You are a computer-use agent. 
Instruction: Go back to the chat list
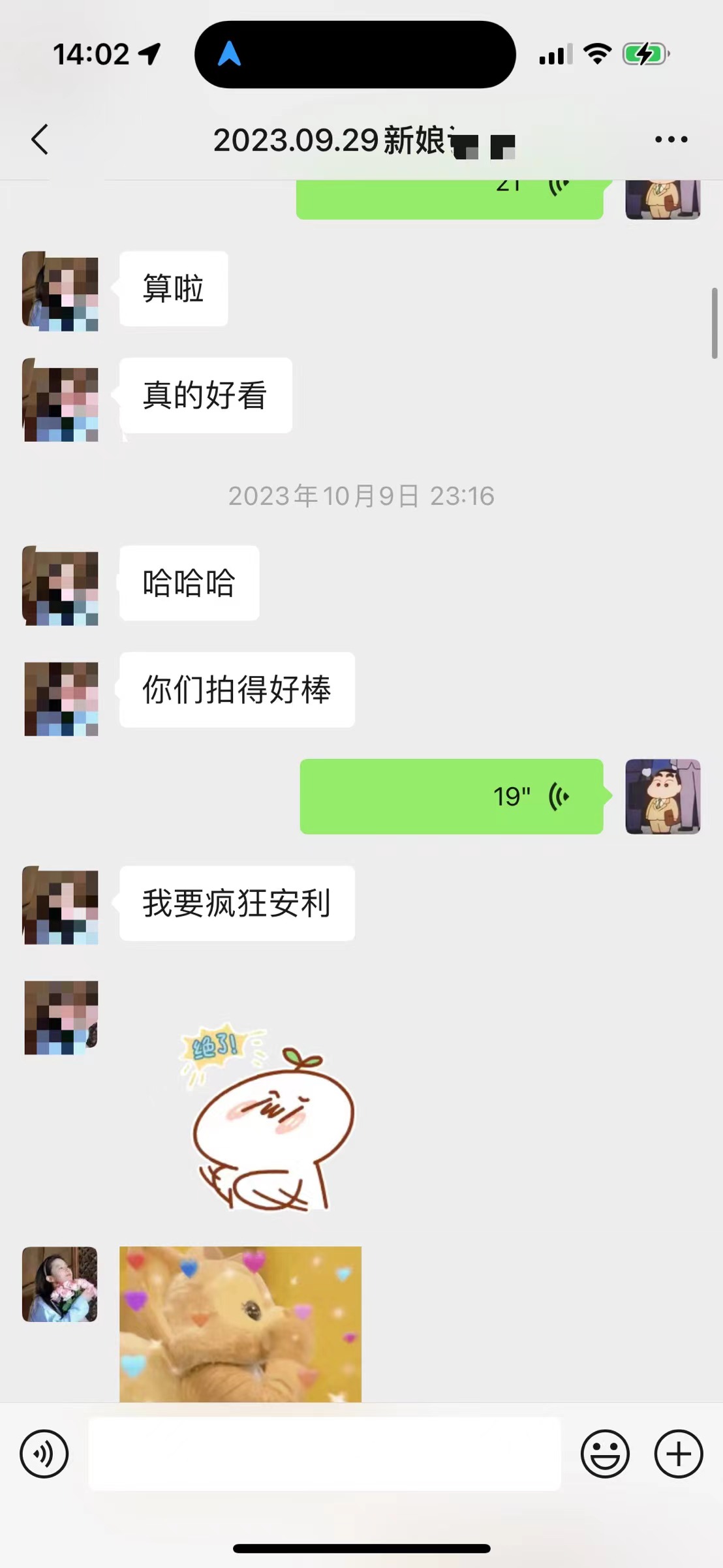[40, 140]
